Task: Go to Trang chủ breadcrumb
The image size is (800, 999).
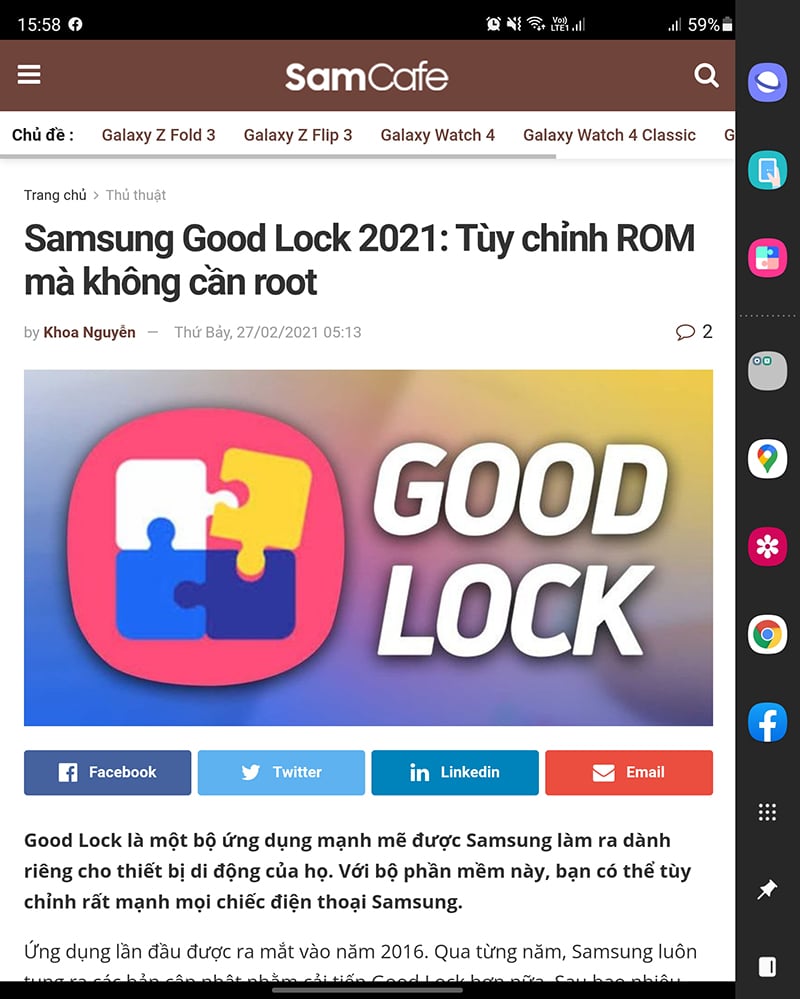Action: [55, 195]
